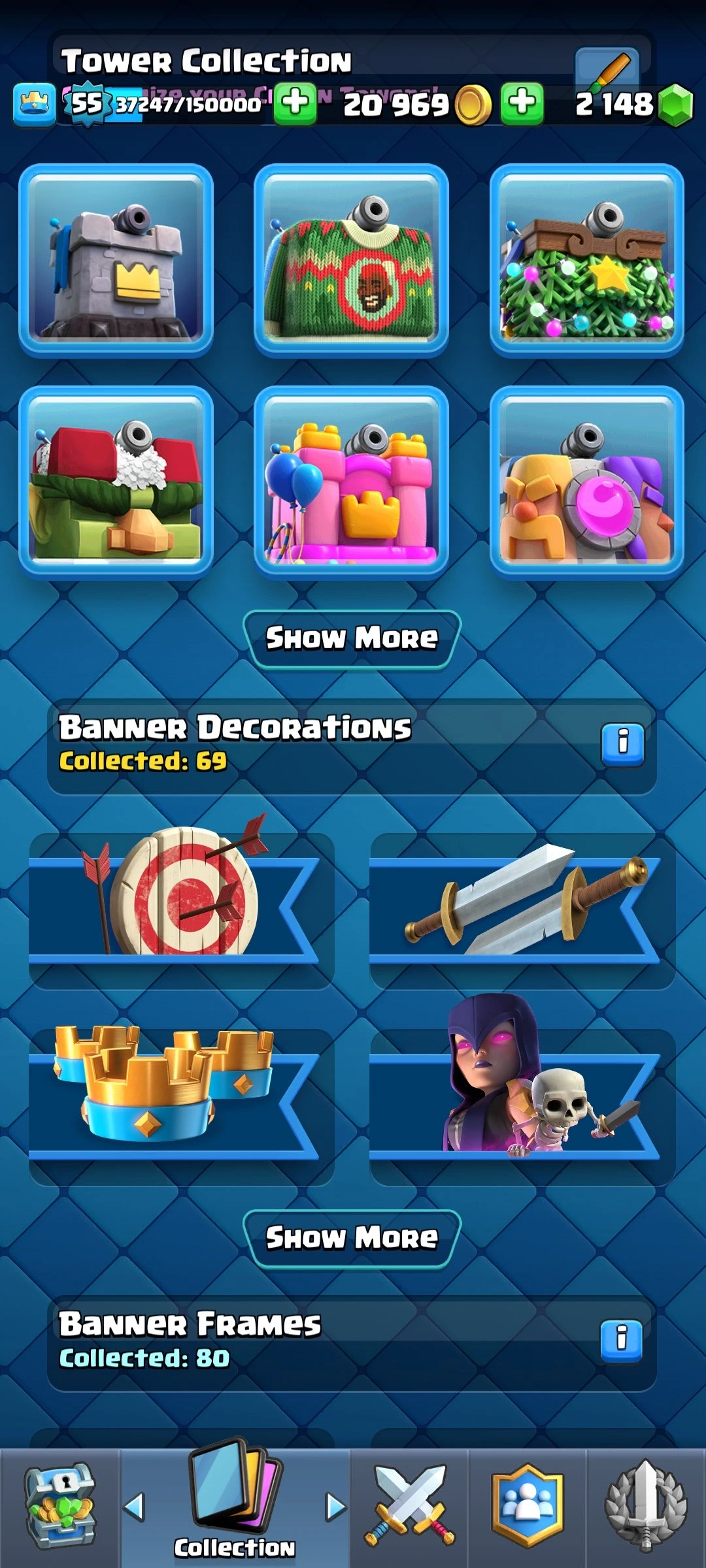Pick the goblin Santa hat tower skin
This screenshot has width=706, height=1568.
click(116, 482)
